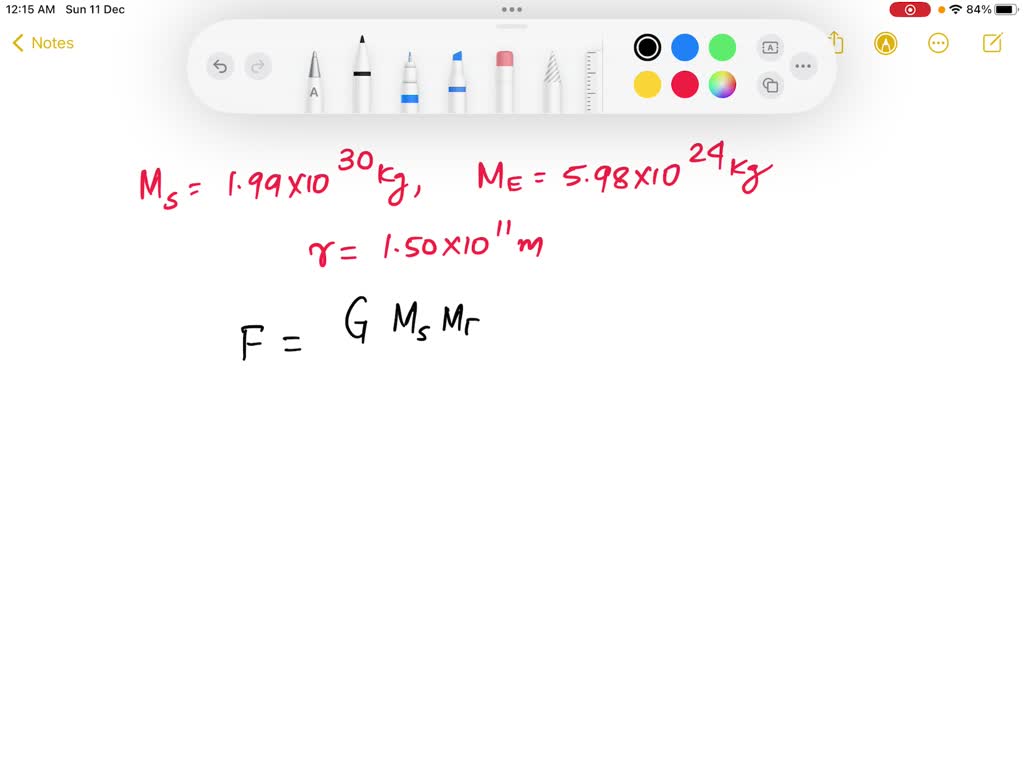The width and height of the screenshot is (1024, 768).
Task: Choose the black color swatch
Action: pos(647,47)
